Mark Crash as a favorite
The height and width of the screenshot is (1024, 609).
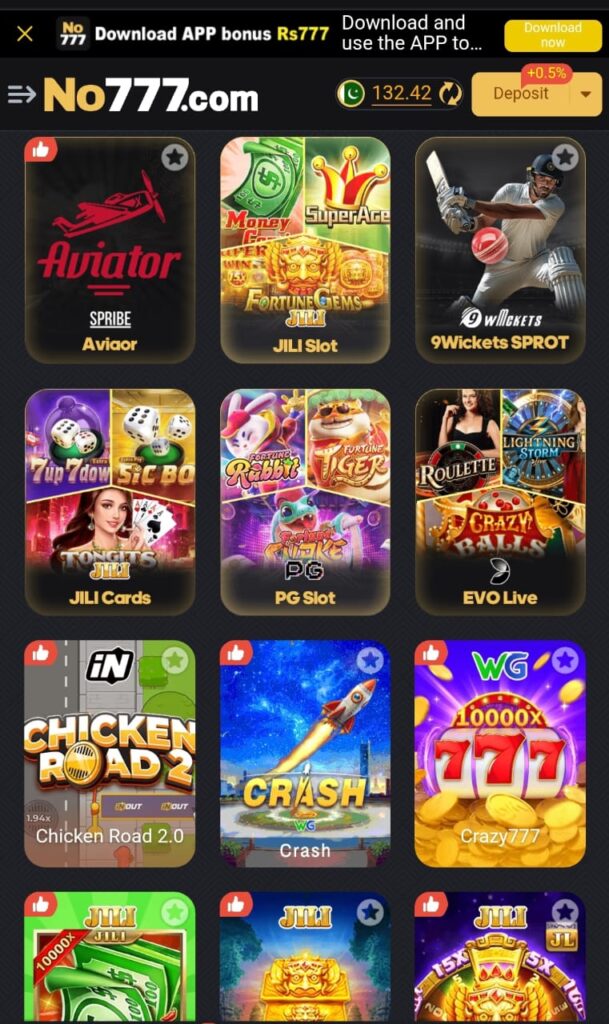370,660
